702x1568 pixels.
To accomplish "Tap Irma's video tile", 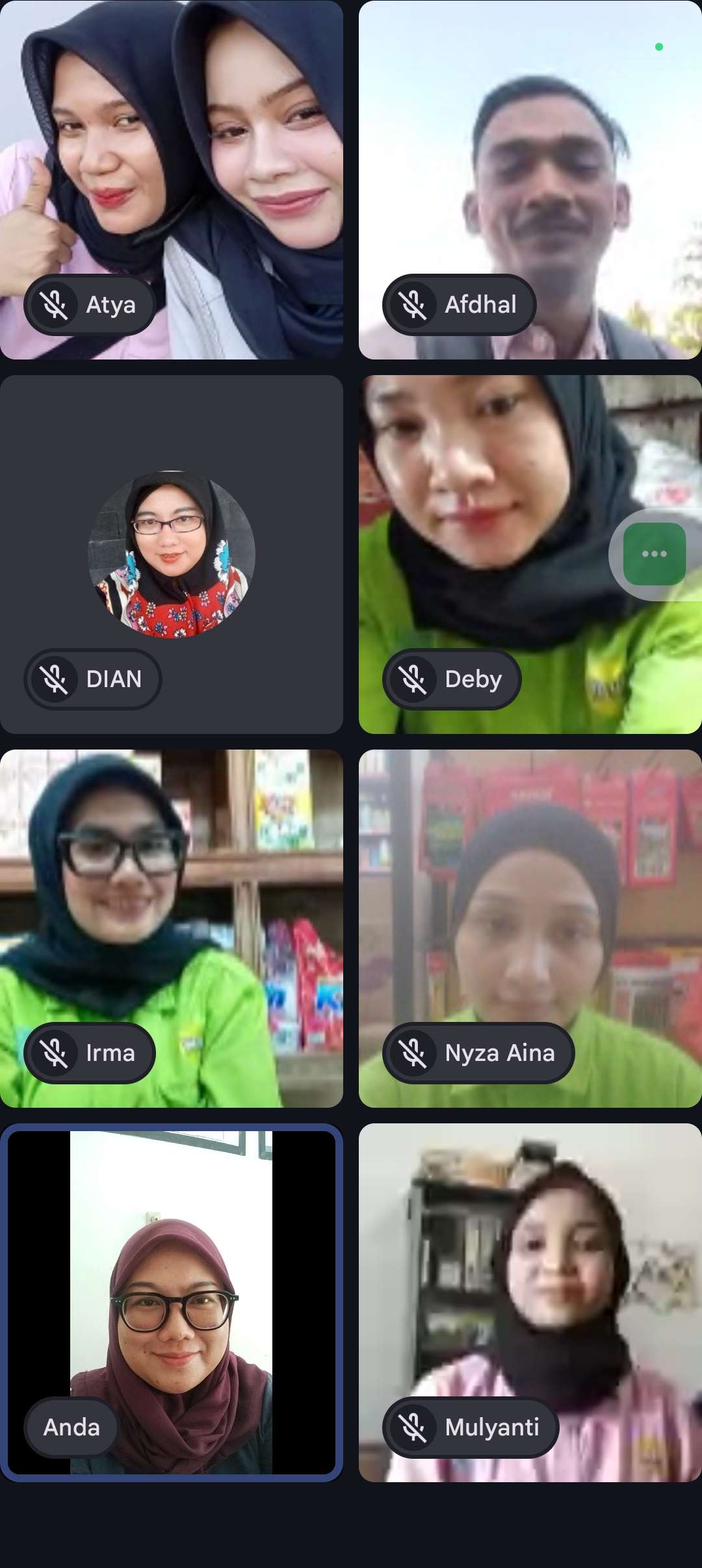I will pyautogui.click(x=172, y=928).
